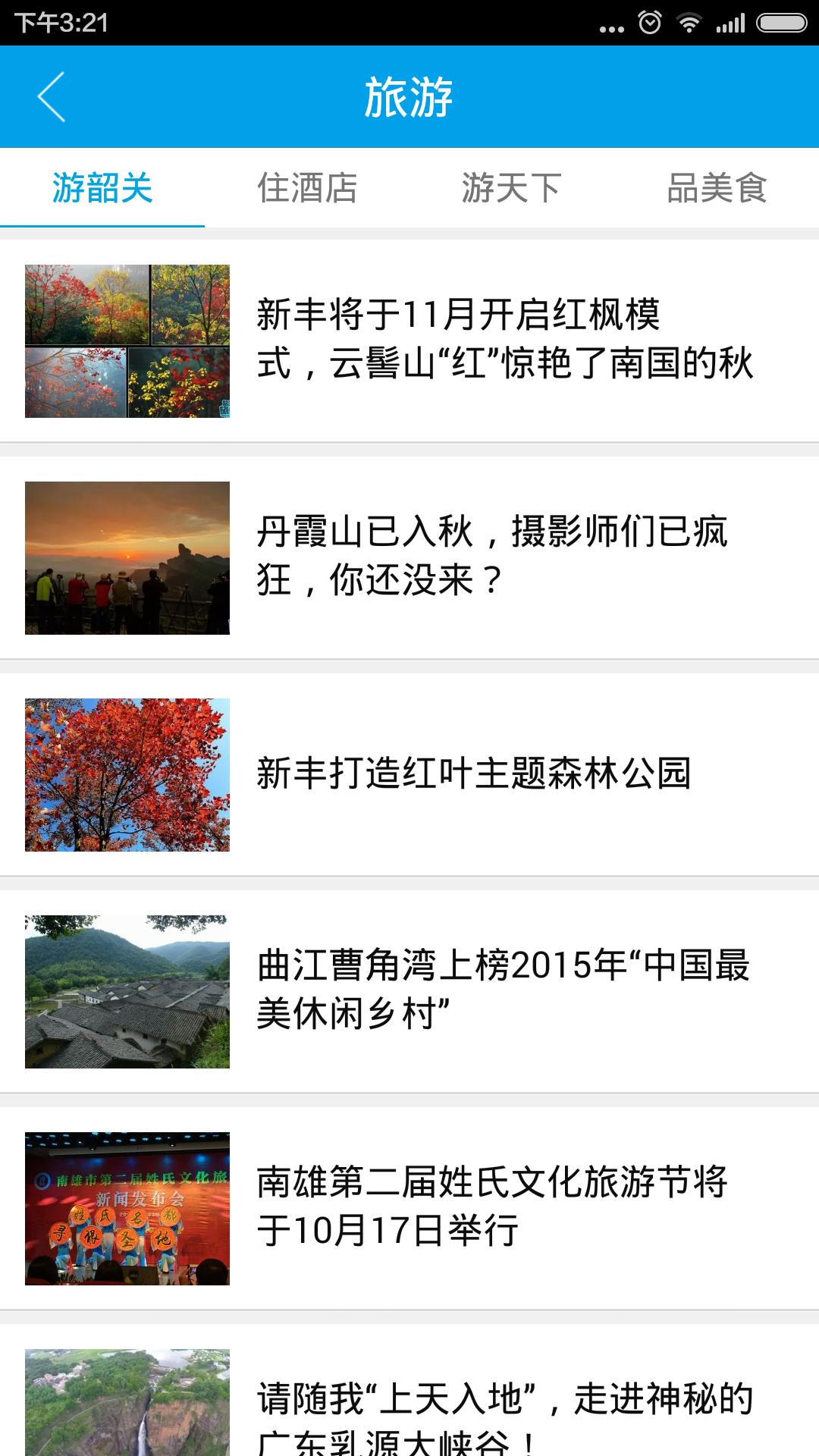
Task: Read the 丹霞山已入秋 photographers article
Action: pyautogui.click(x=491, y=556)
